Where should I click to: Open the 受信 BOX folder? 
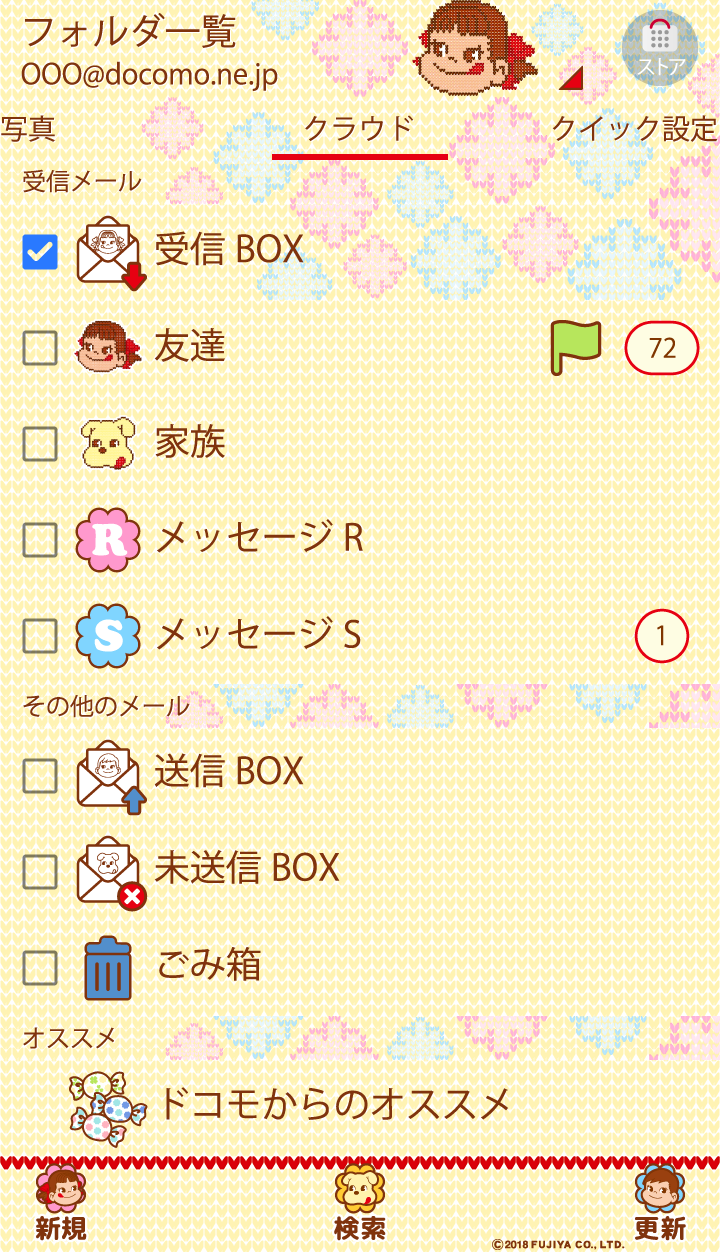[228, 250]
